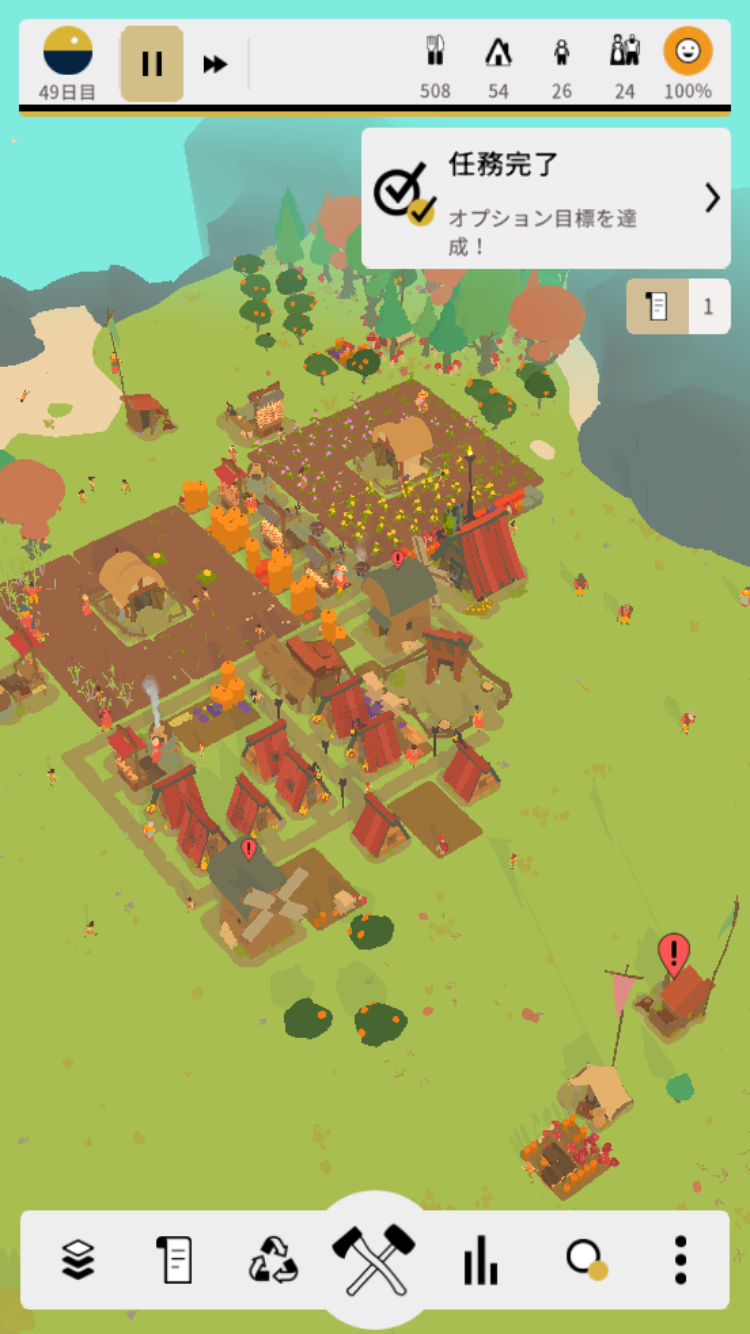750x1334 pixels.
Task: Open the research icon with yellow dot
Action: point(585,1260)
